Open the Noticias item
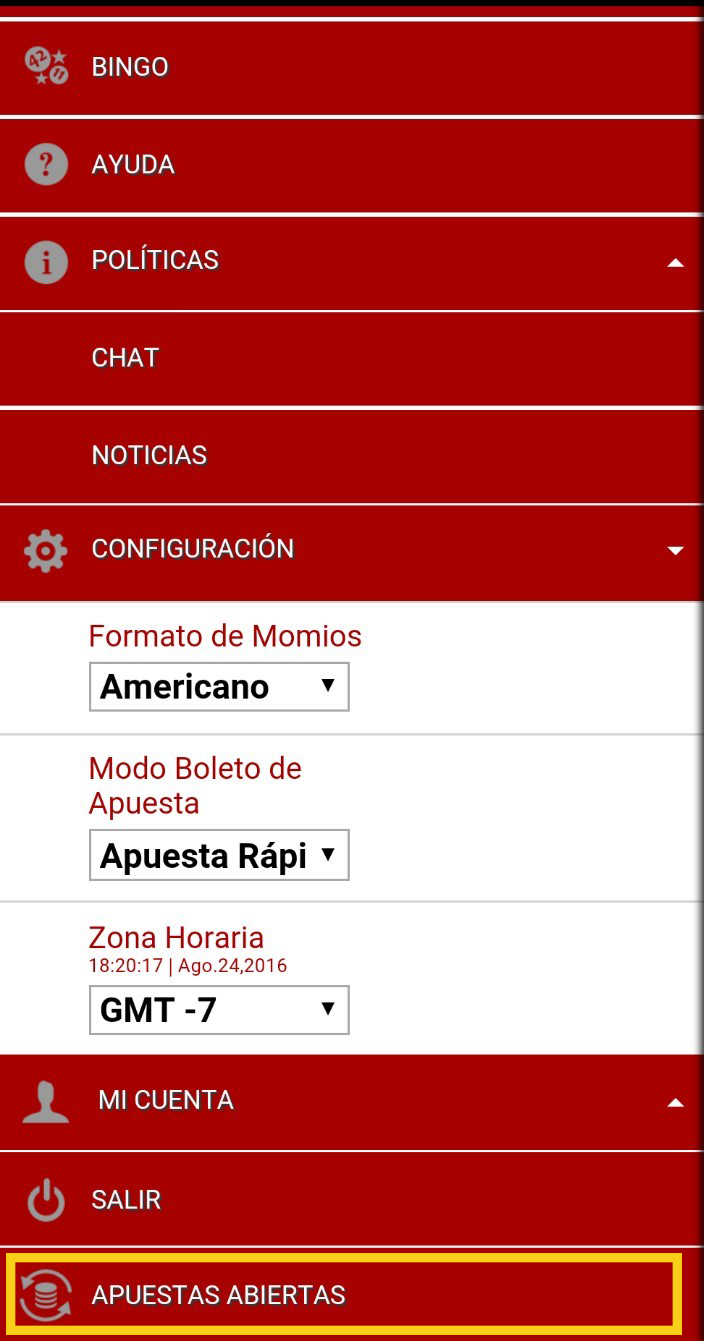This screenshot has width=704, height=1341. pyautogui.click(x=352, y=456)
